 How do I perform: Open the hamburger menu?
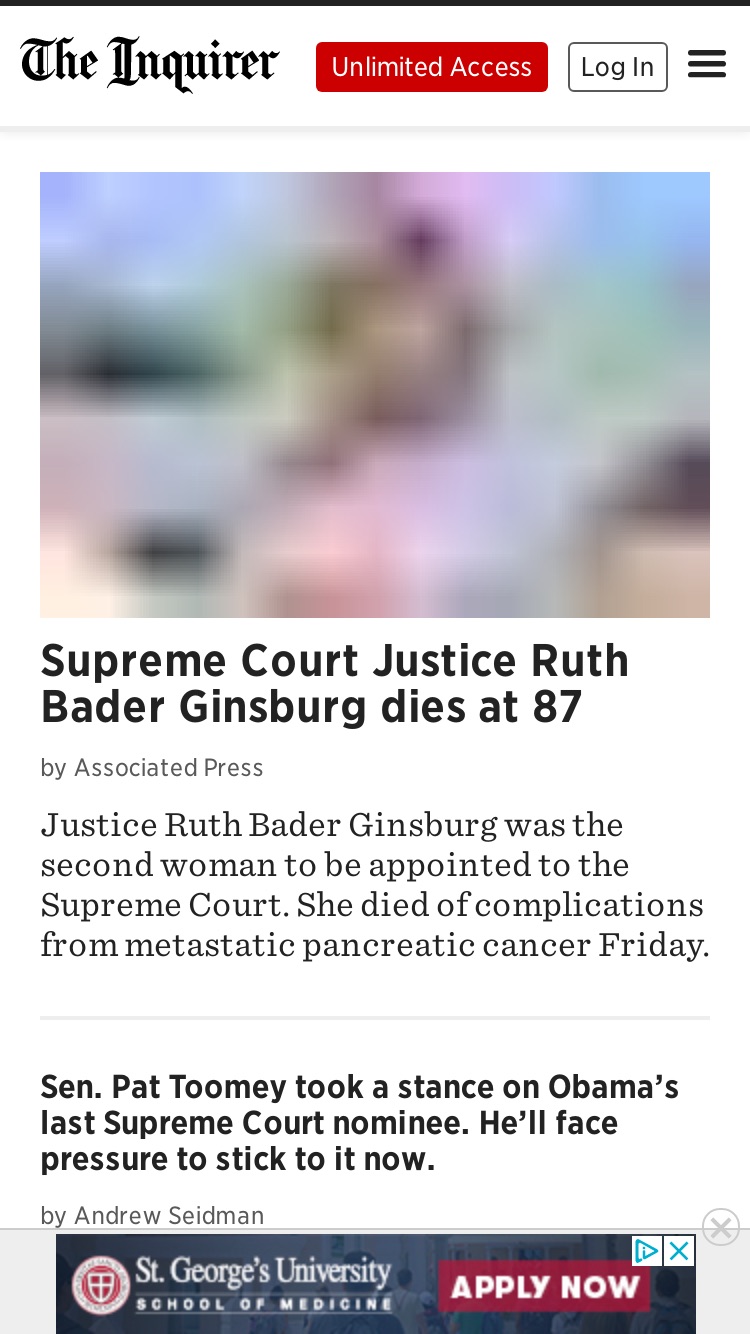tap(707, 66)
